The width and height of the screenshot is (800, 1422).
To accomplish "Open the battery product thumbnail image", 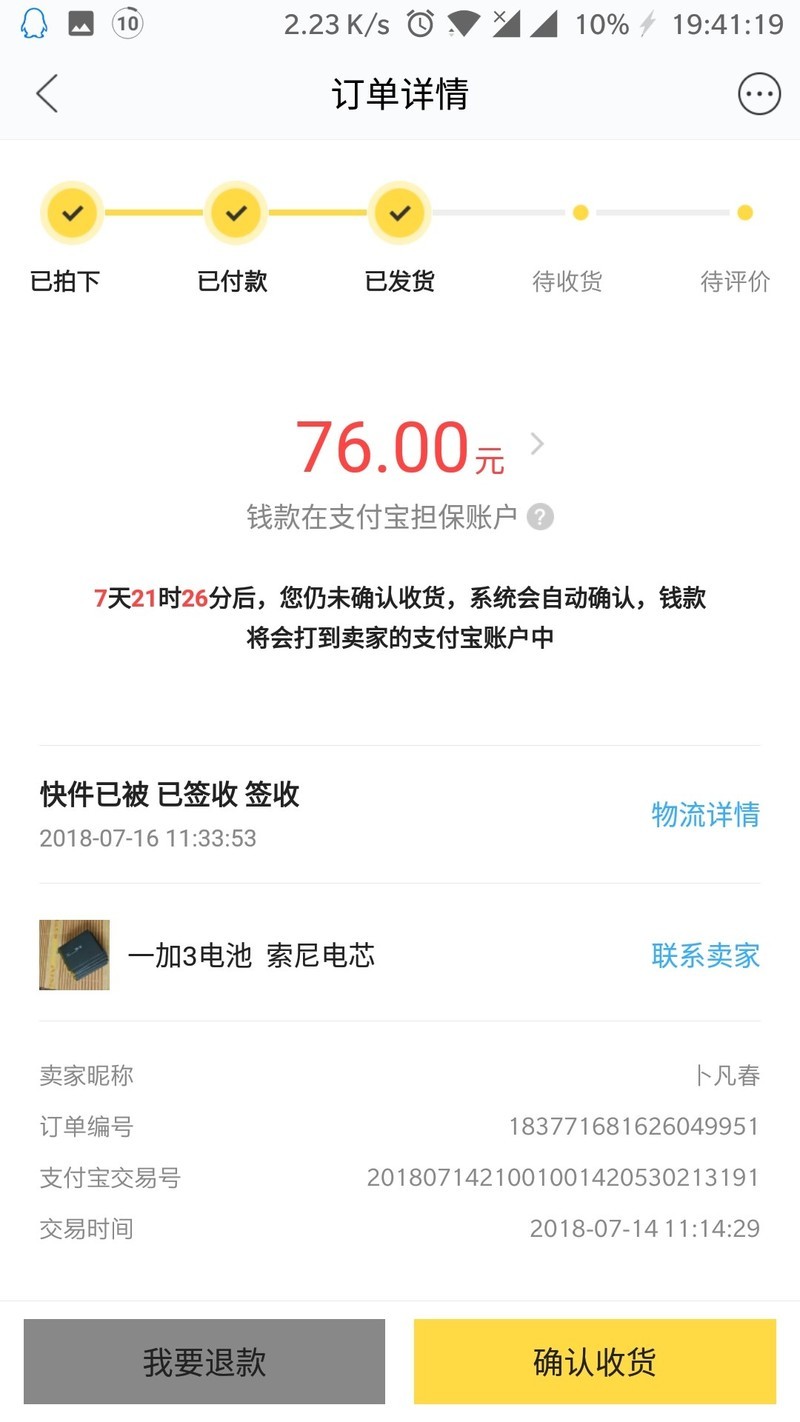I will (x=74, y=955).
